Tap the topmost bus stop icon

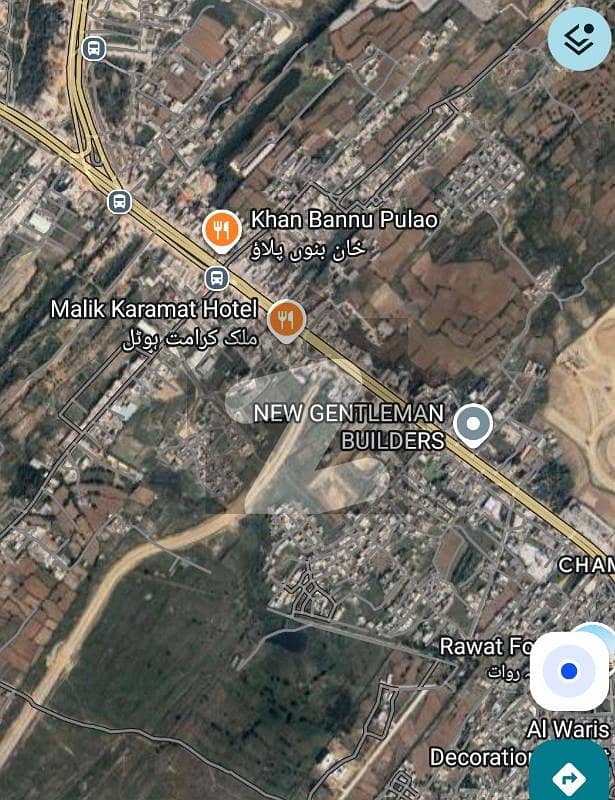93,47
